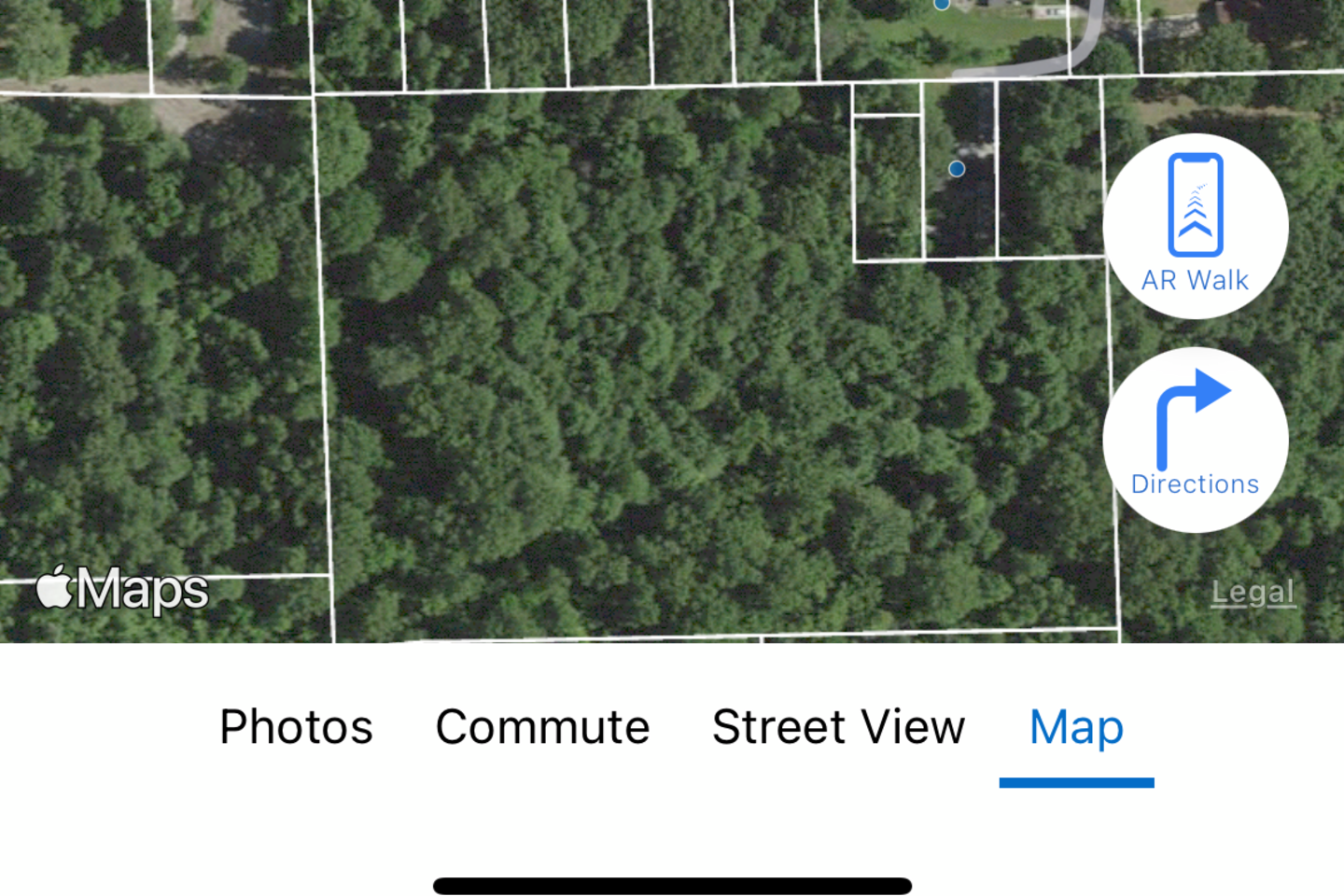
Task: Get directions to this property
Action: tap(1195, 440)
